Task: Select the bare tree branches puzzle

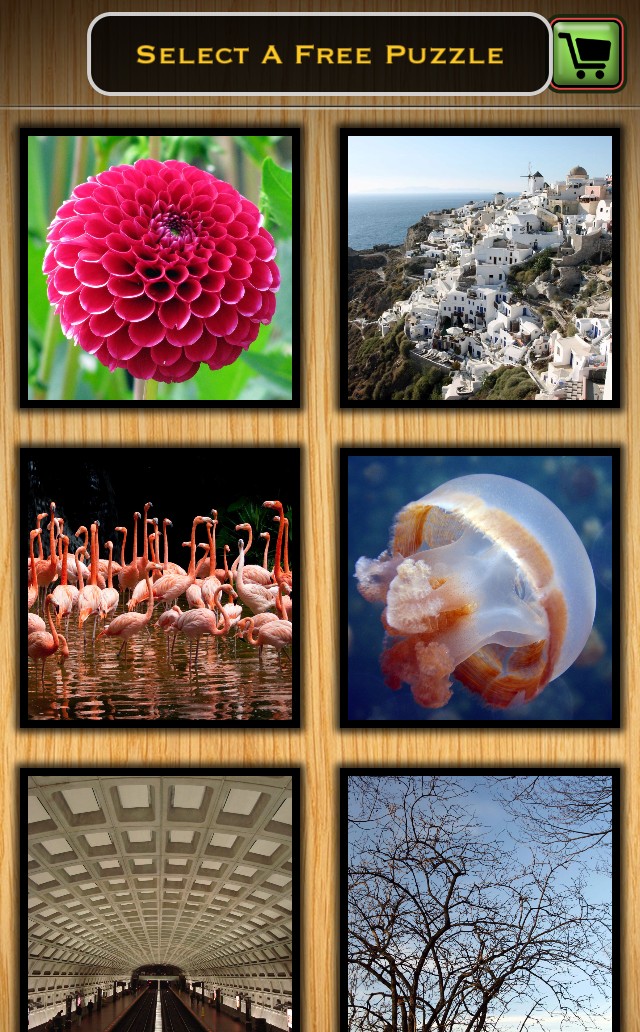Action: (x=480, y=902)
